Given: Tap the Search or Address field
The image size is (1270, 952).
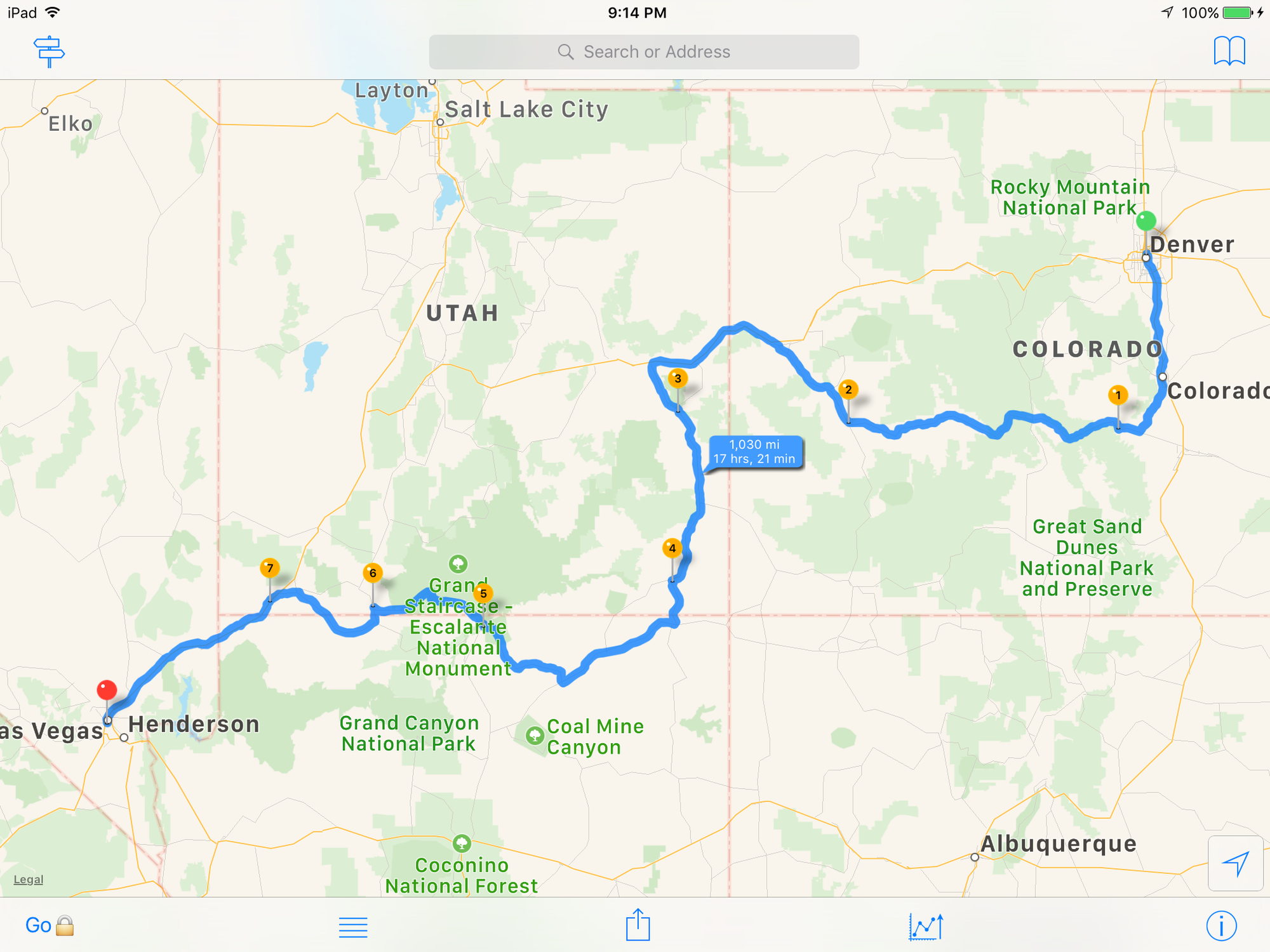Looking at the screenshot, I should (x=644, y=52).
